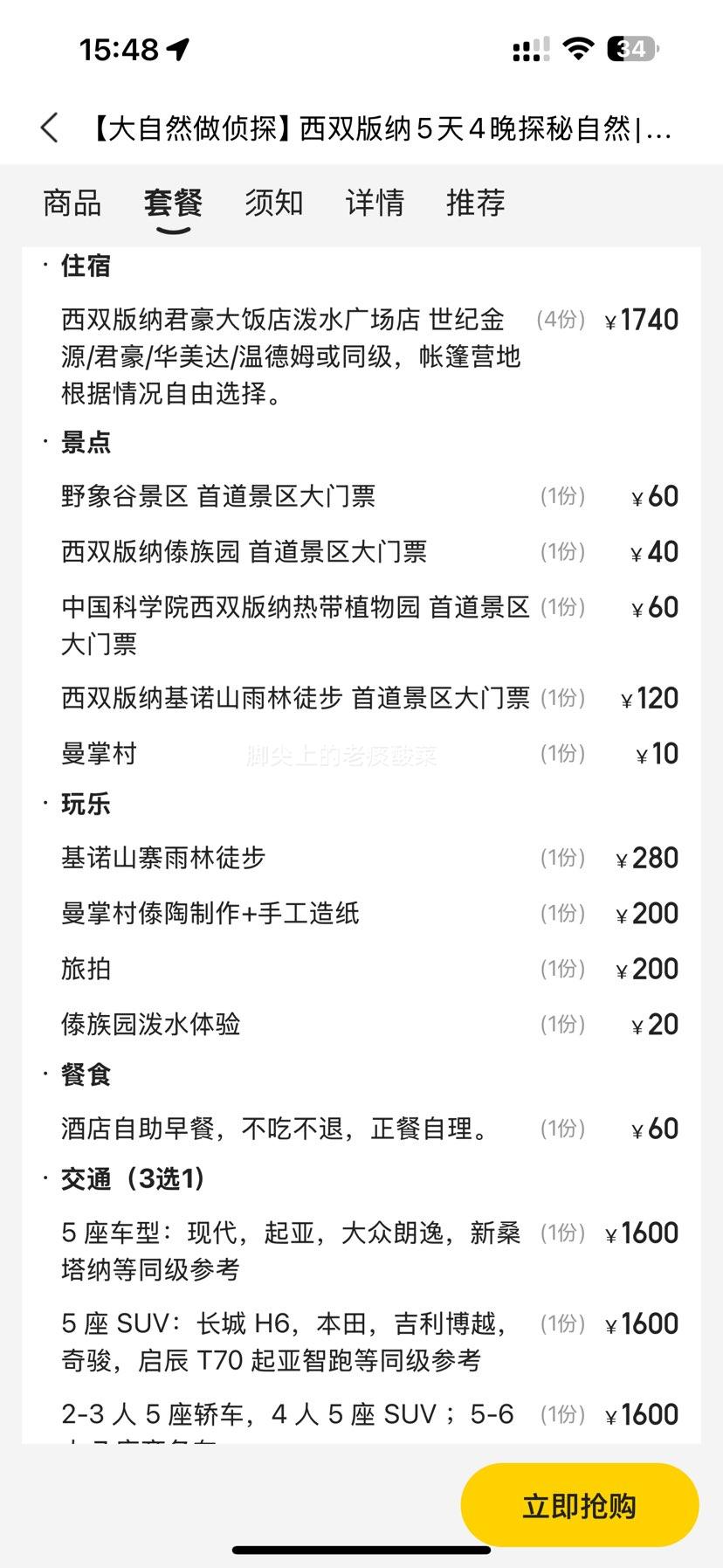The height and width of the screenshot is (1568, 723).
Task: View the 推荐 tab
Action: (476, 203)
